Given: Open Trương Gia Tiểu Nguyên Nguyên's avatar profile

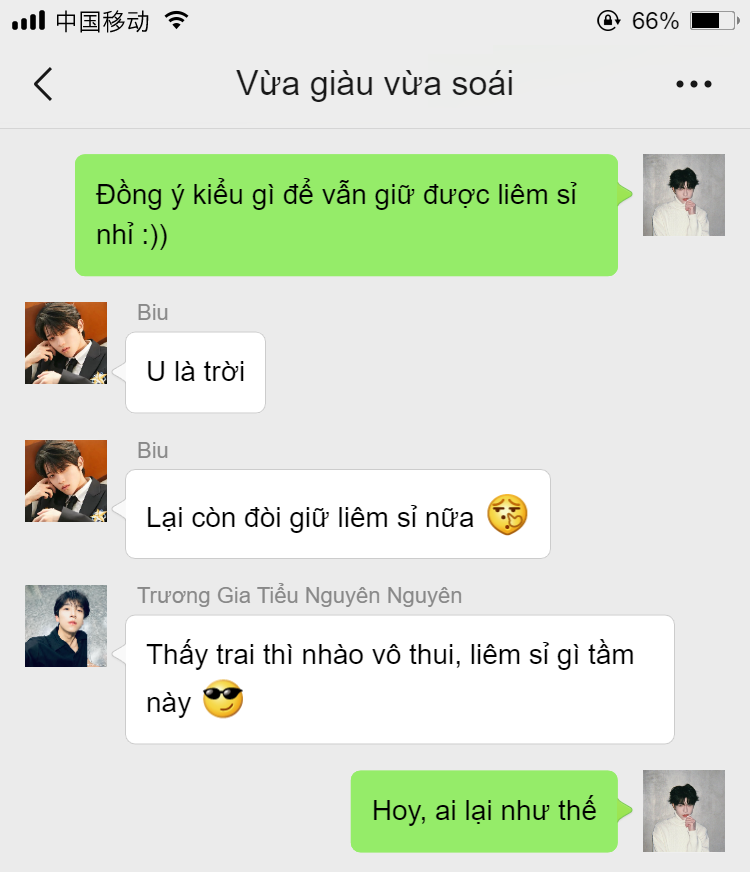Looking at the screenshot, I should point(66,626).
